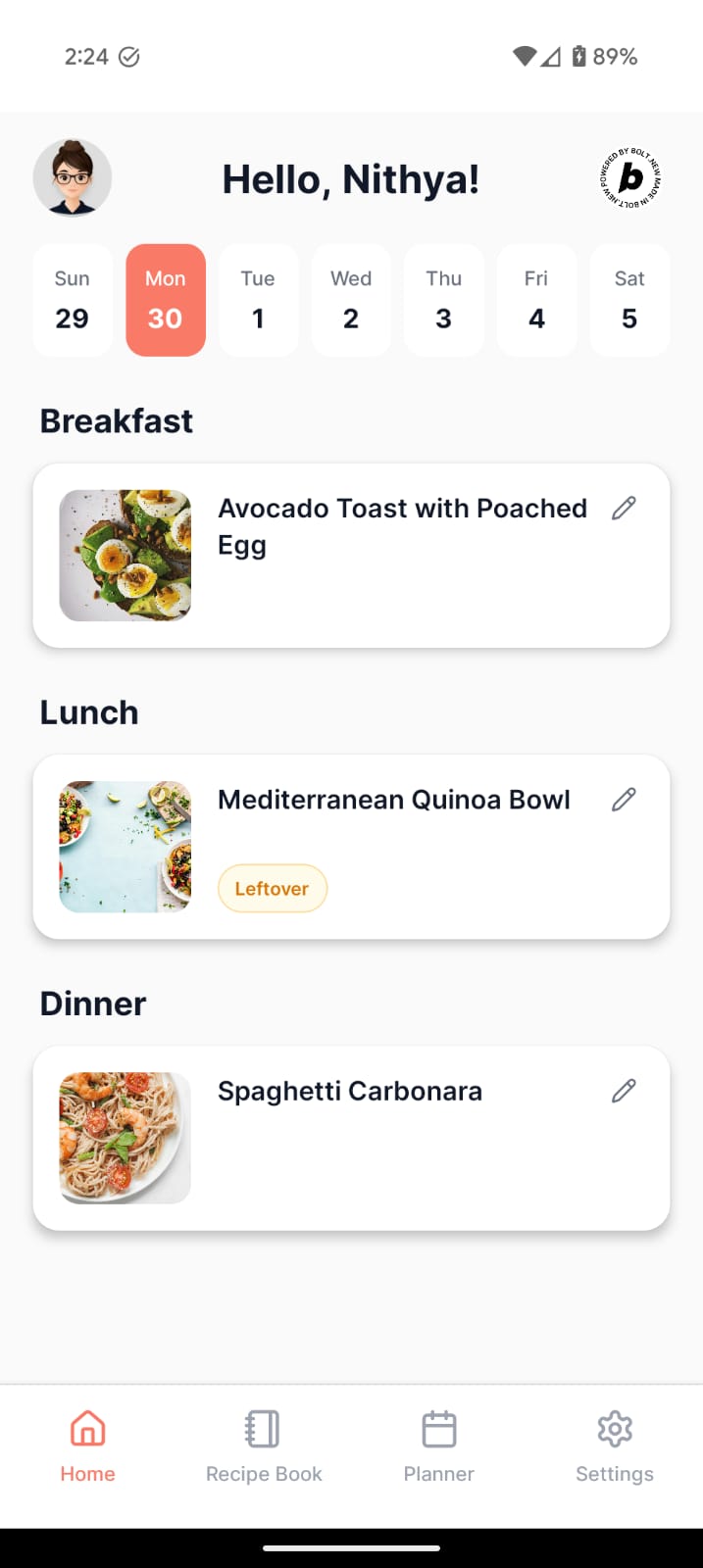Jump to Saturday 5 meals
Screen dimensions: 703x1568
[629, 300]
